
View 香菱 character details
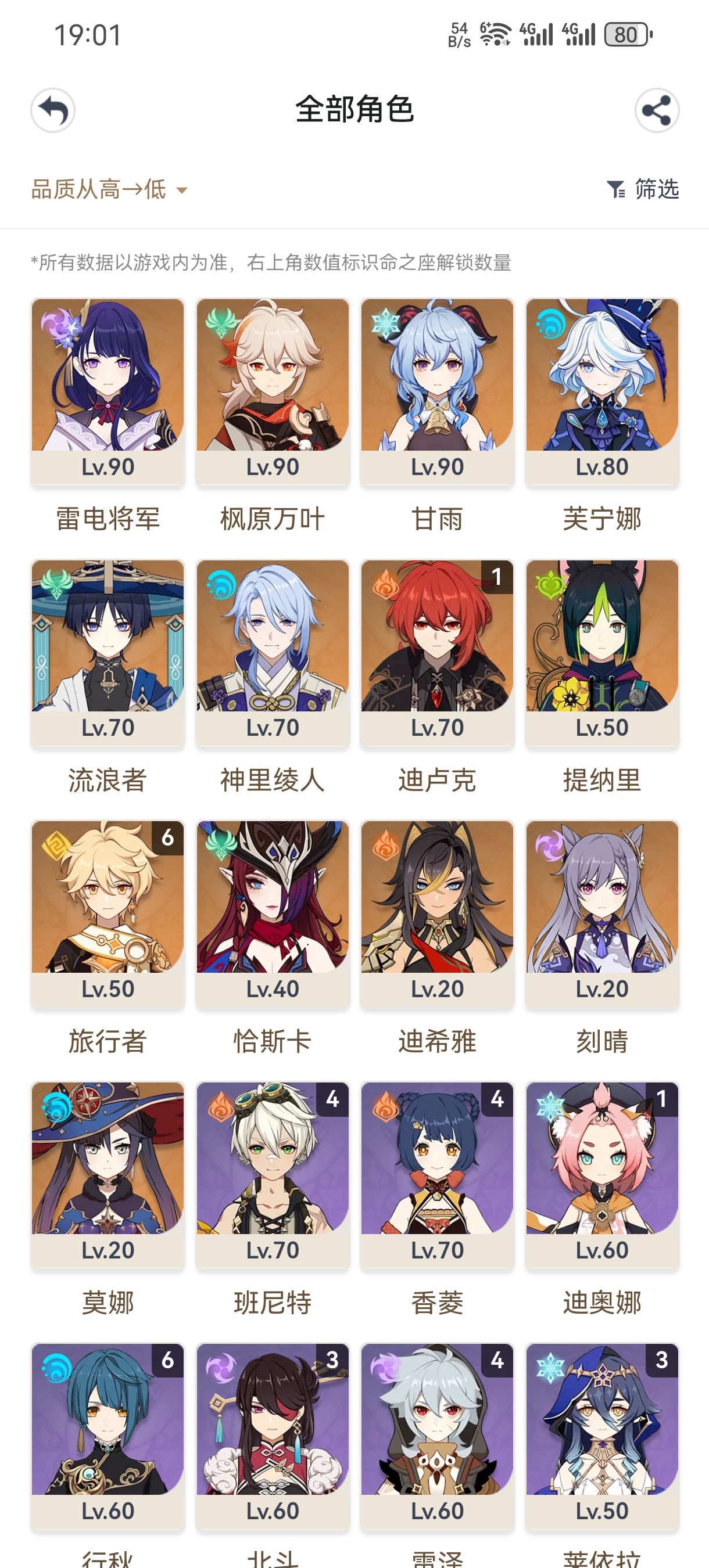436,1174
